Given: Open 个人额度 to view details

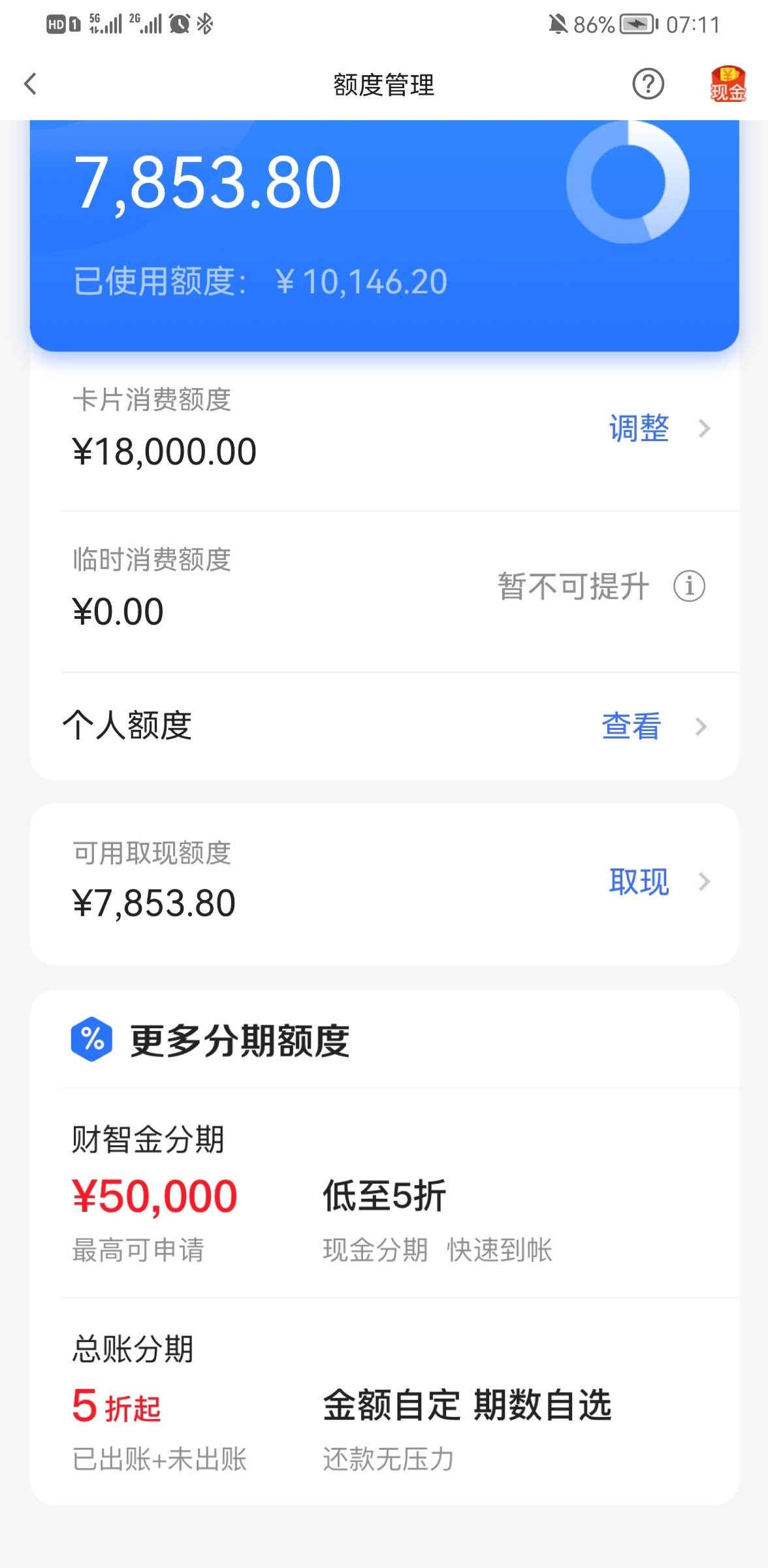Looking at the screenshot, I should [385, 726].
